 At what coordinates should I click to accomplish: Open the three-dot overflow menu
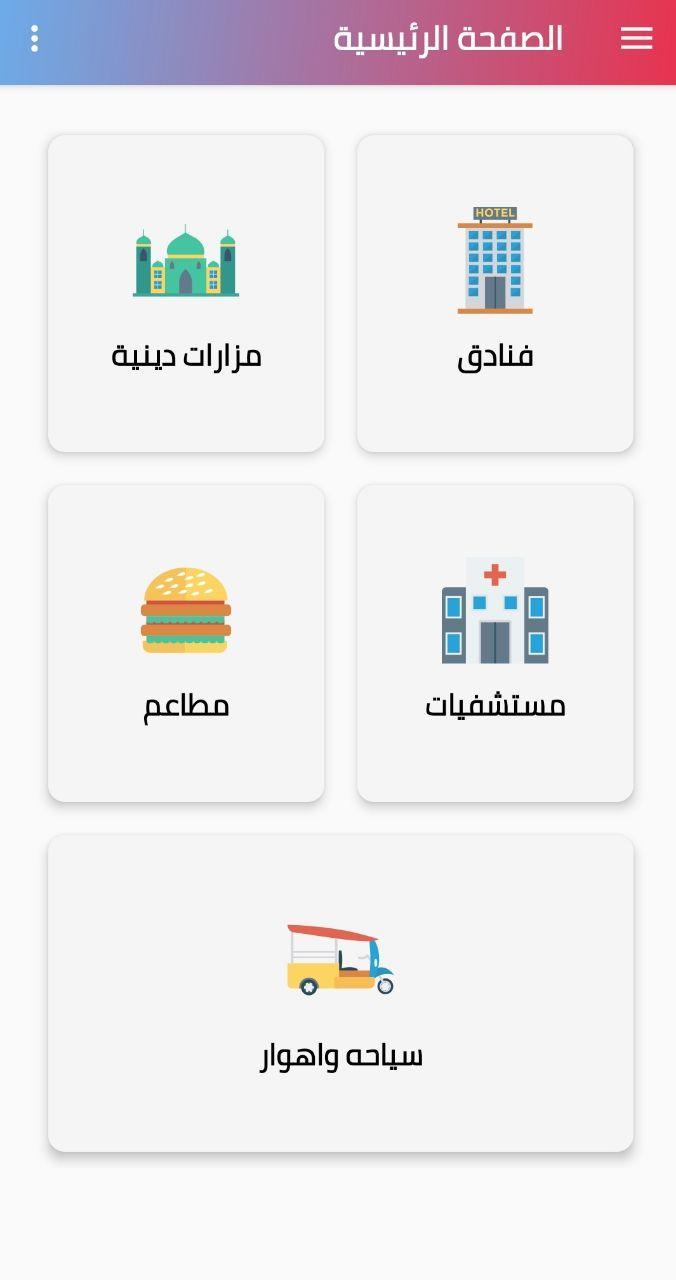(x=35, y=39)
